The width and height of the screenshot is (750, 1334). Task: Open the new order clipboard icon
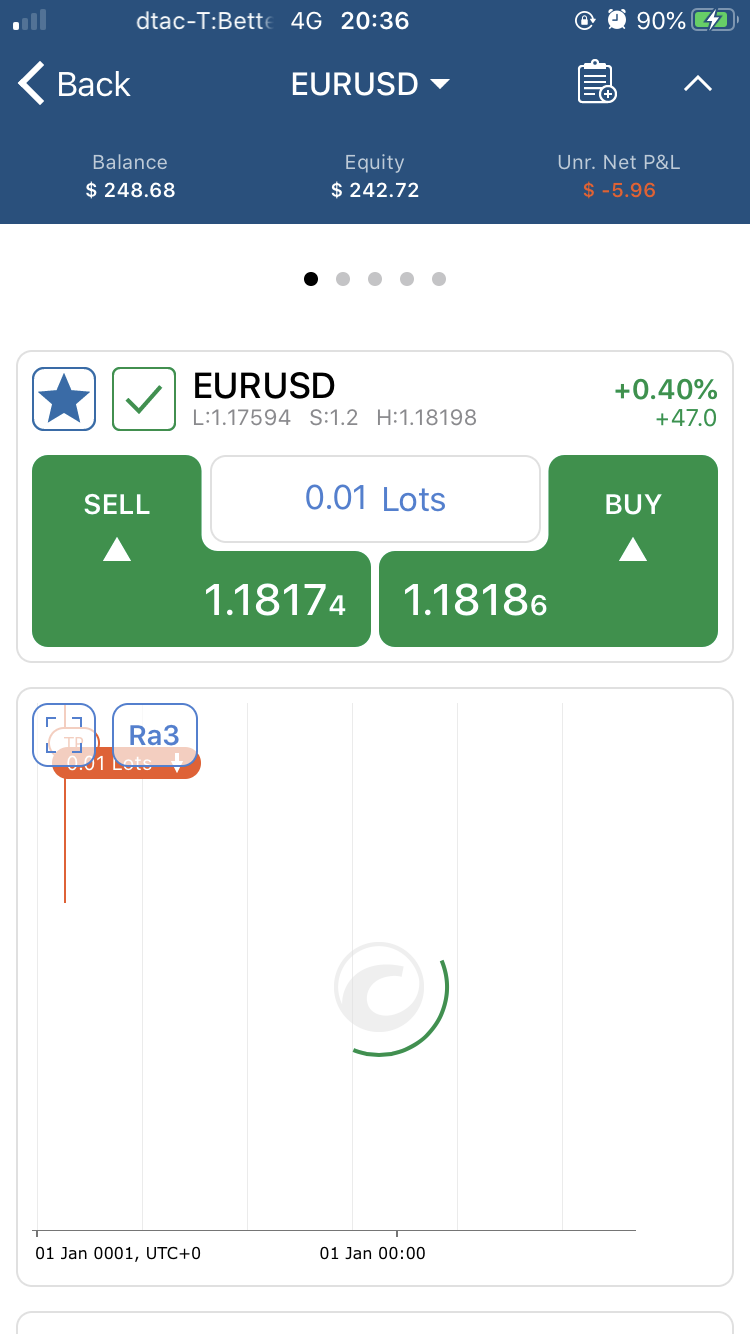pyautogui.click(x=597, y=83)
